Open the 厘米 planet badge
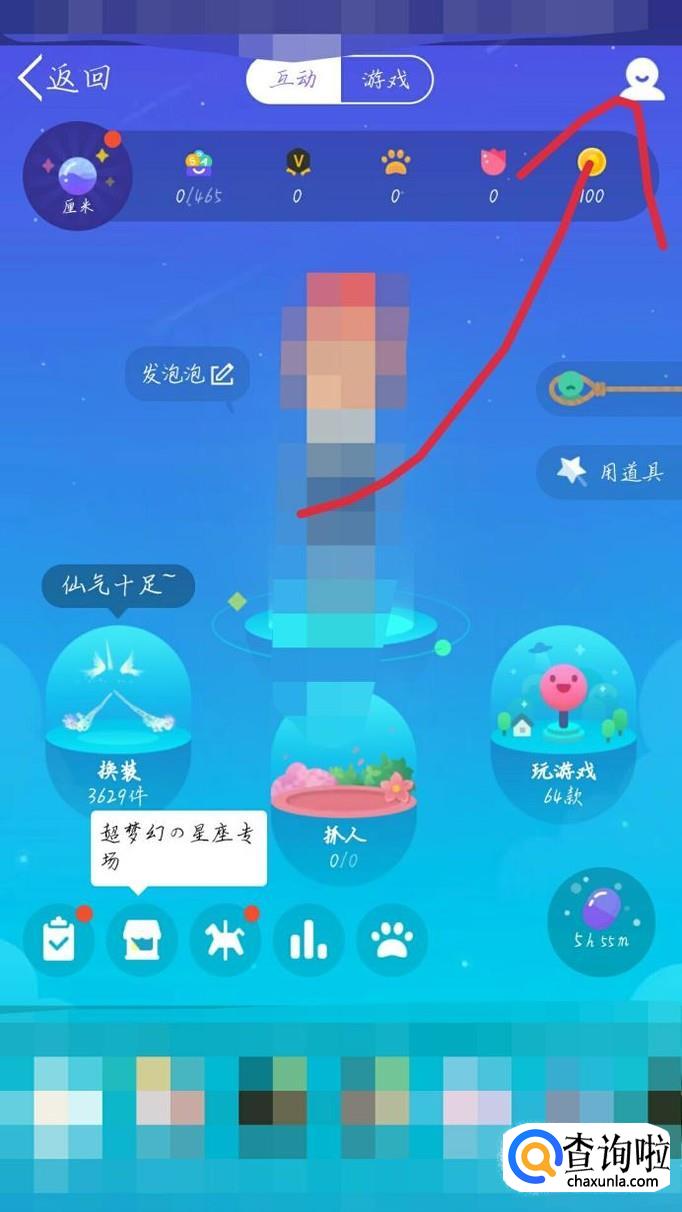Image resolution: width=682 pixels, height=1212 pixels. pos(78,176)
